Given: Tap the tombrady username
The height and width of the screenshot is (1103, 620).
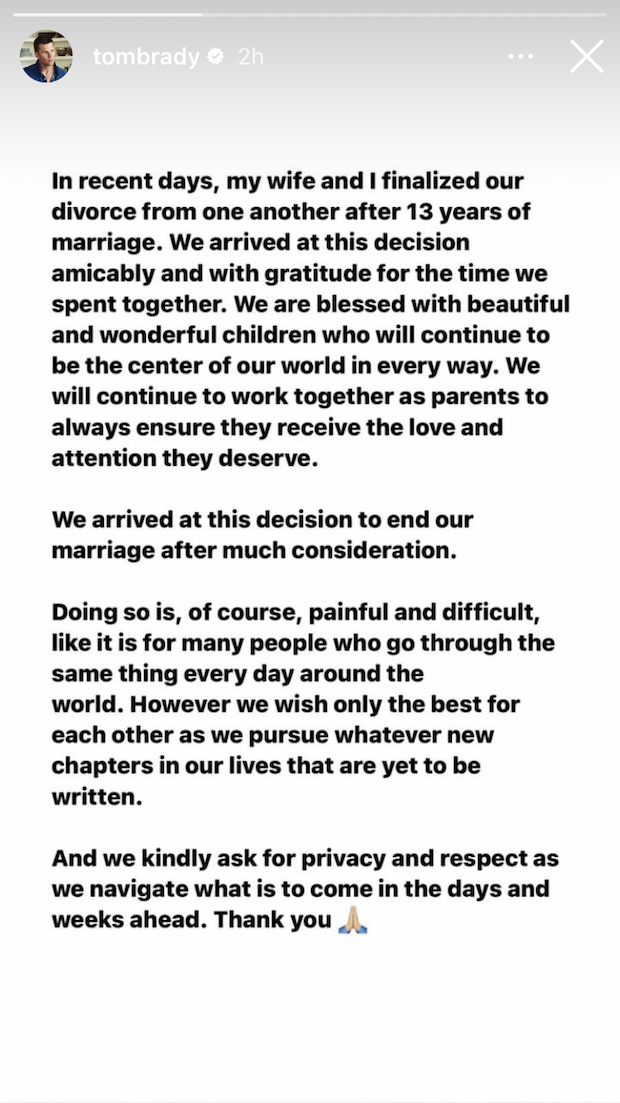Looking at the screenshot, I should point(146,57).
